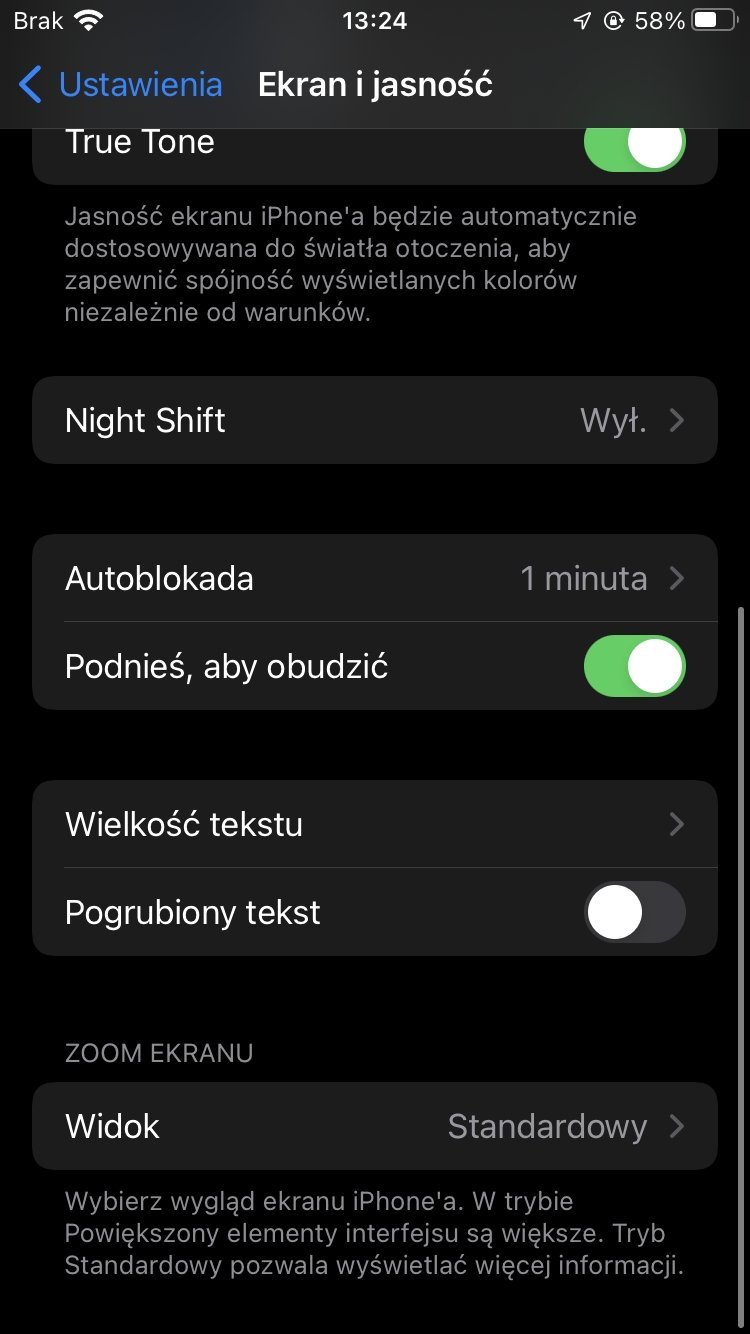Open the Widok zoom setting
The width and height of the screenshot is (750, 1334).
click(x=375, y=1126)
